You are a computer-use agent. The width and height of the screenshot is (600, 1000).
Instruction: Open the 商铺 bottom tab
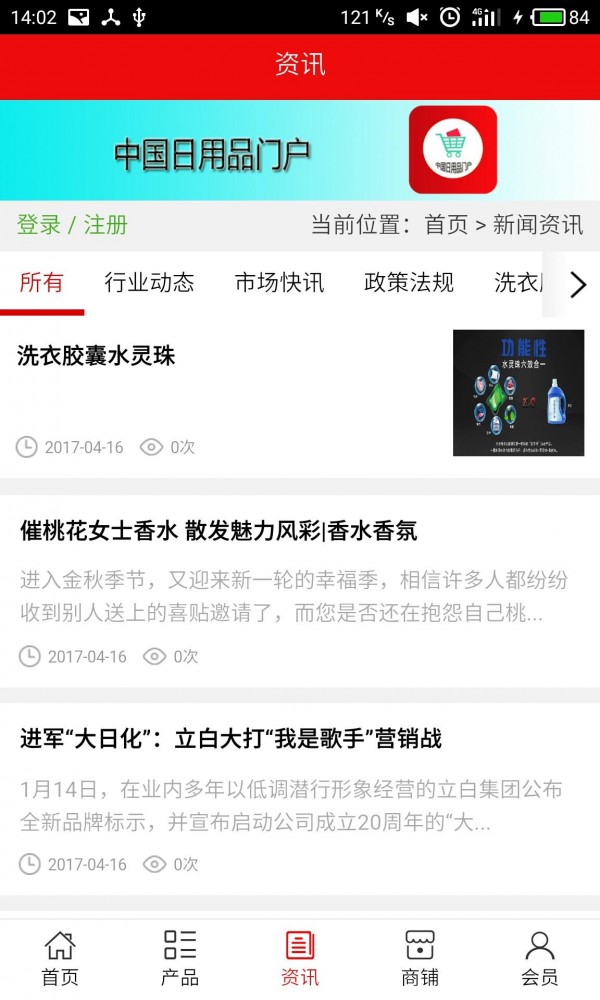(420, 958)
